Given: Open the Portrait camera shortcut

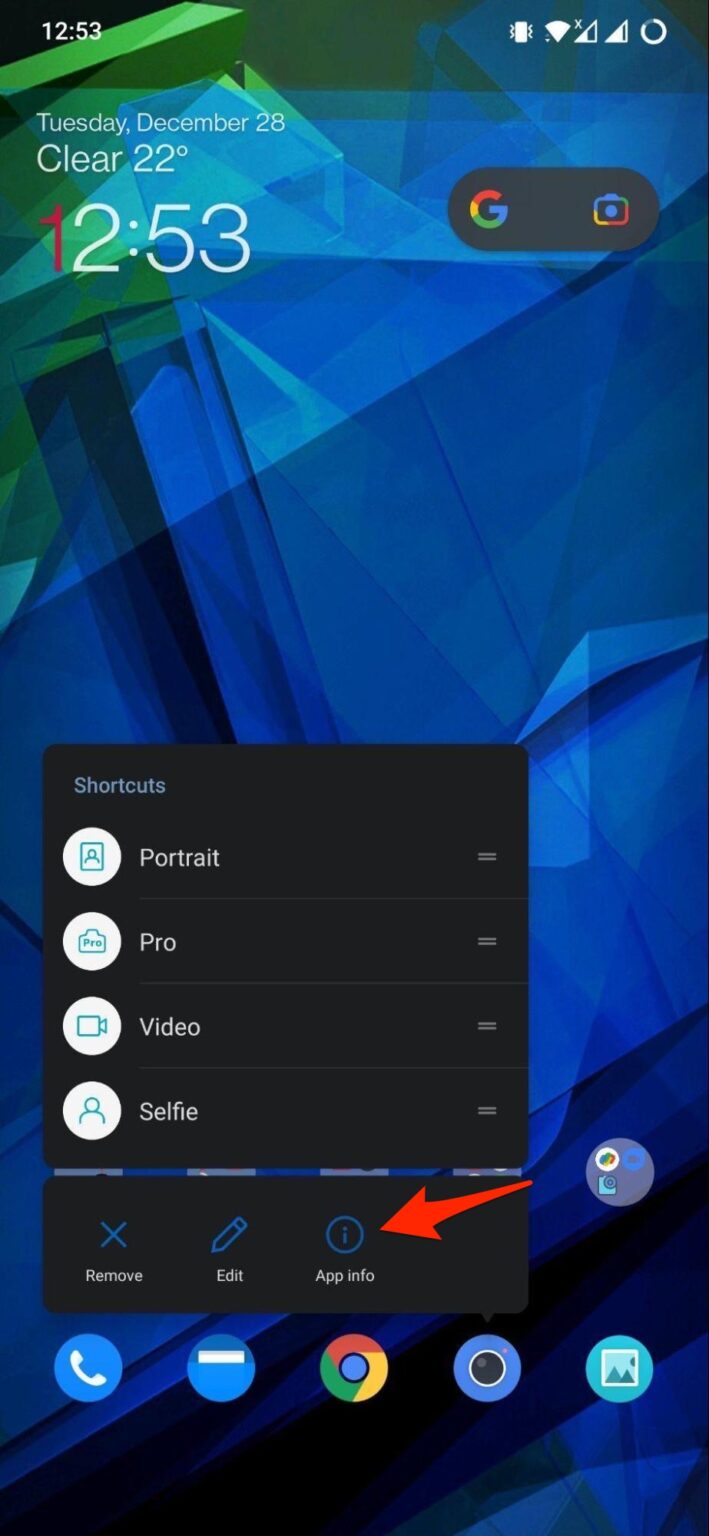Looking at the screenshot, I should pyautogui.click(x=180, y=857).
